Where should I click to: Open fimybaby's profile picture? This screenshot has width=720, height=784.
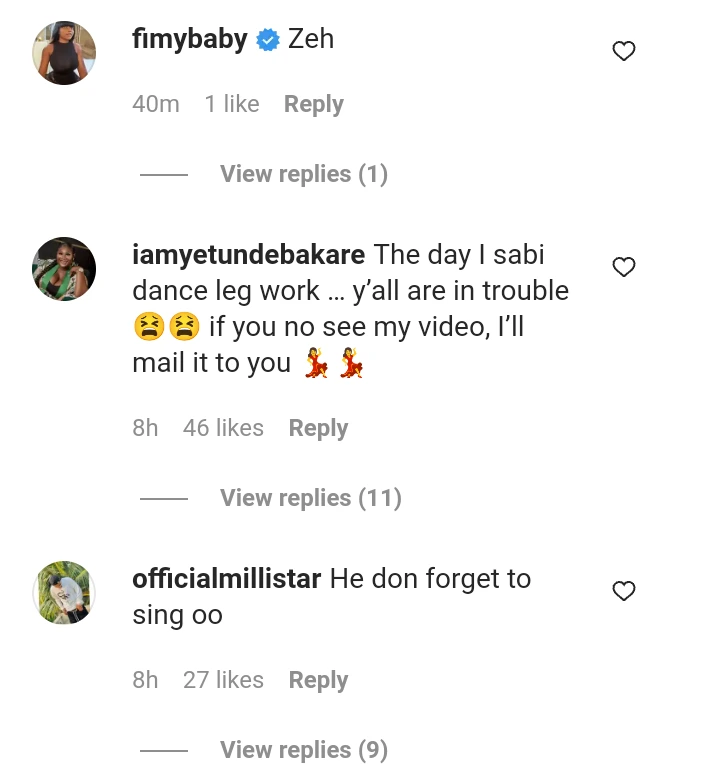point(64,53)
